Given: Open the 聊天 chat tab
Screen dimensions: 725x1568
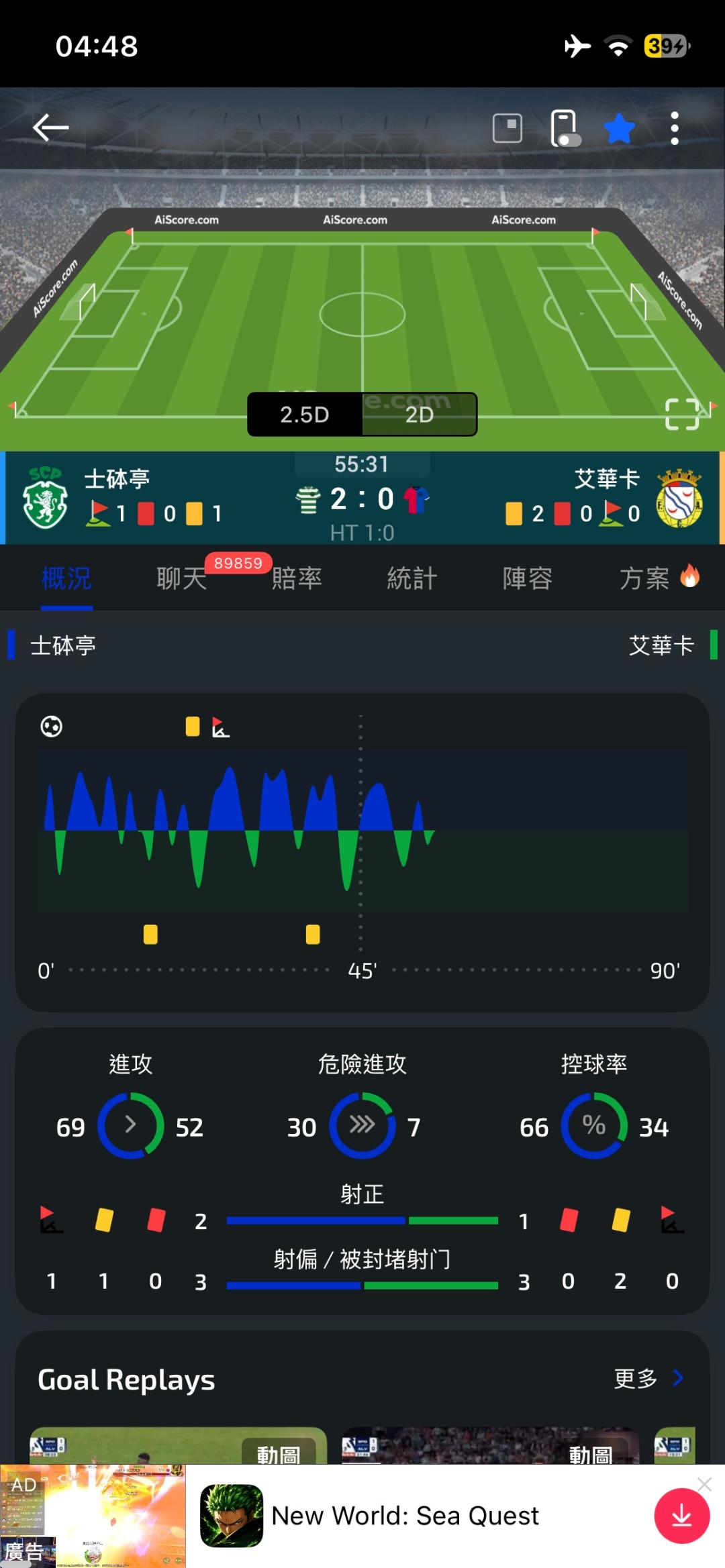Looking at the screenshot, I should (x=182, y=578).
